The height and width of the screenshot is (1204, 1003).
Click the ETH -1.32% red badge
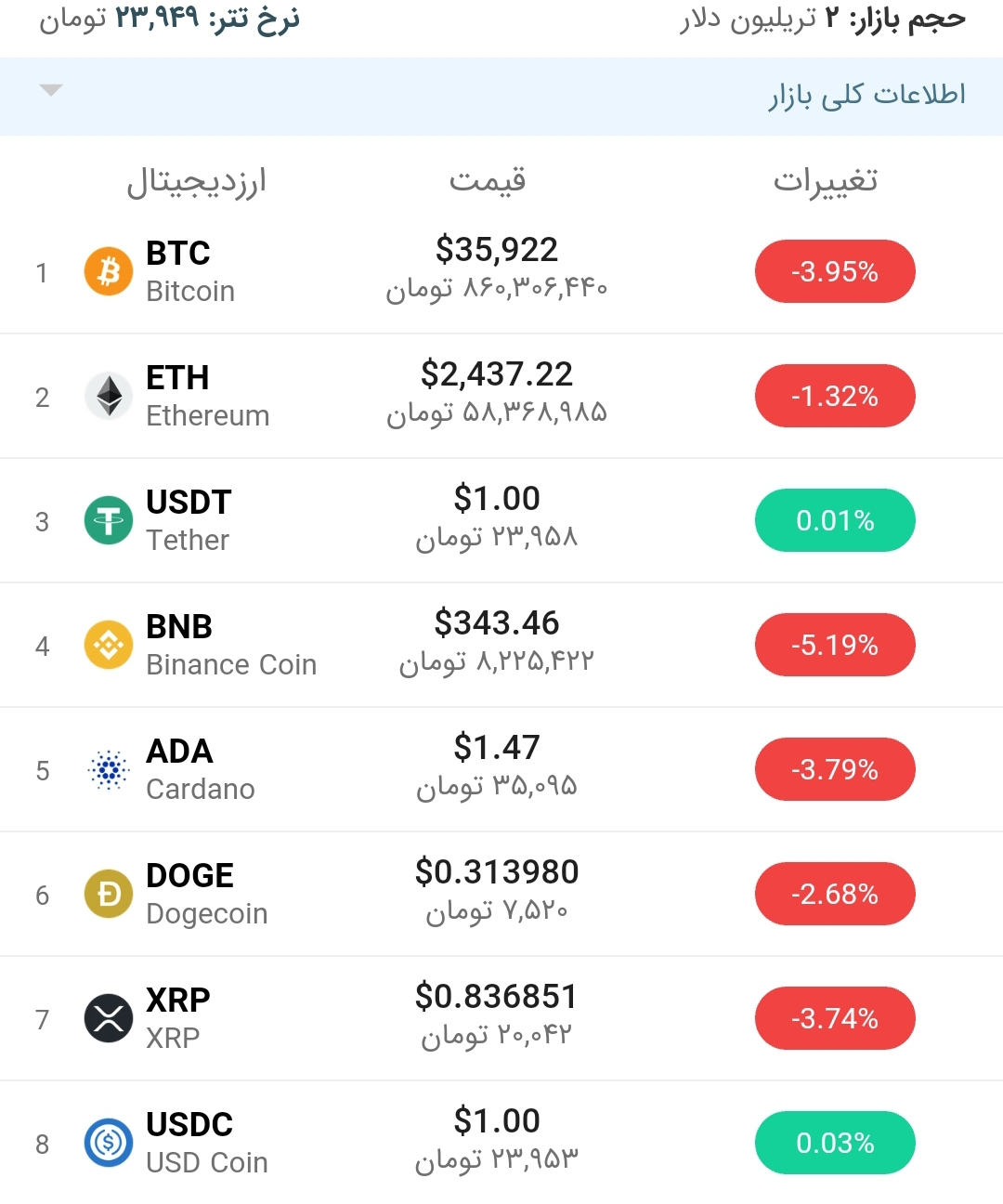point(834,396)
